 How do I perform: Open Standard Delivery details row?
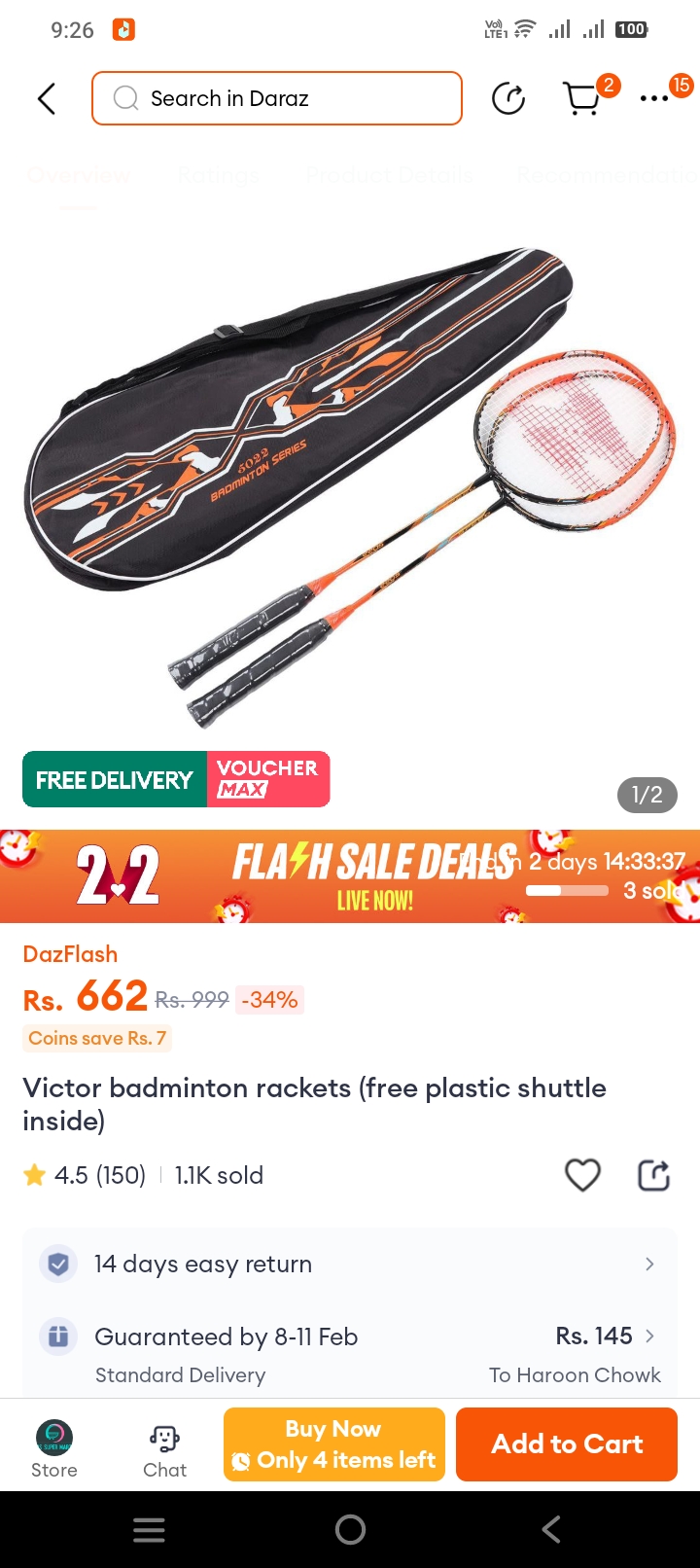click(350, 1354)
